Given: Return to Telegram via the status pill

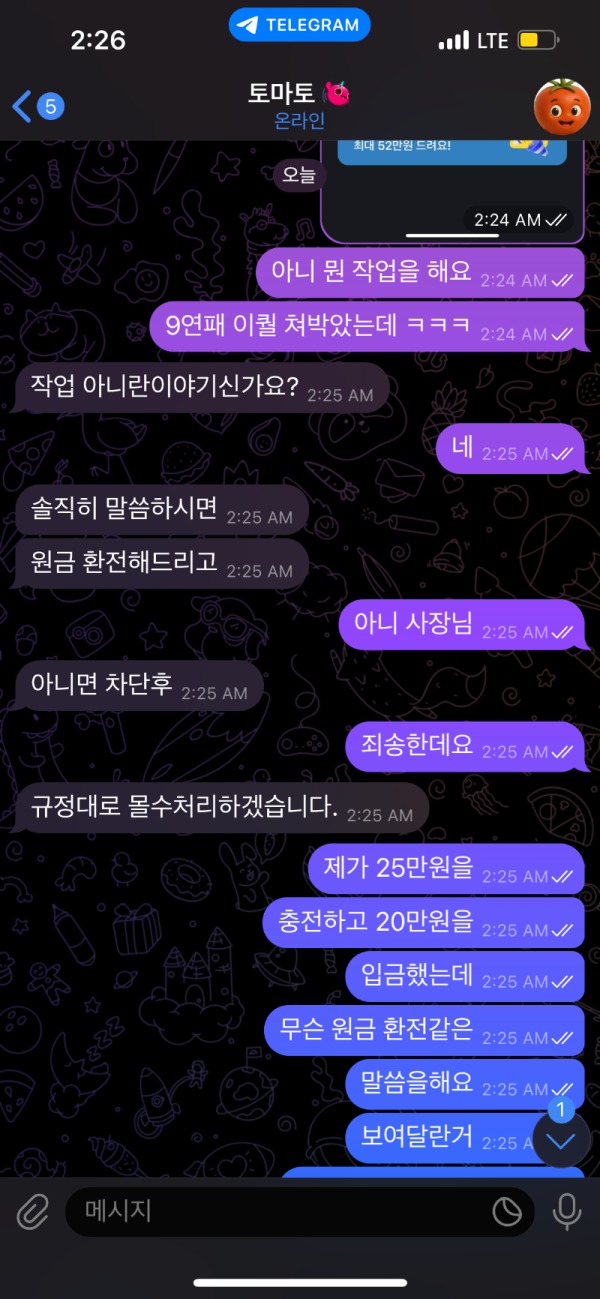Looking at the screenshot, I should [x=299, y=25].
